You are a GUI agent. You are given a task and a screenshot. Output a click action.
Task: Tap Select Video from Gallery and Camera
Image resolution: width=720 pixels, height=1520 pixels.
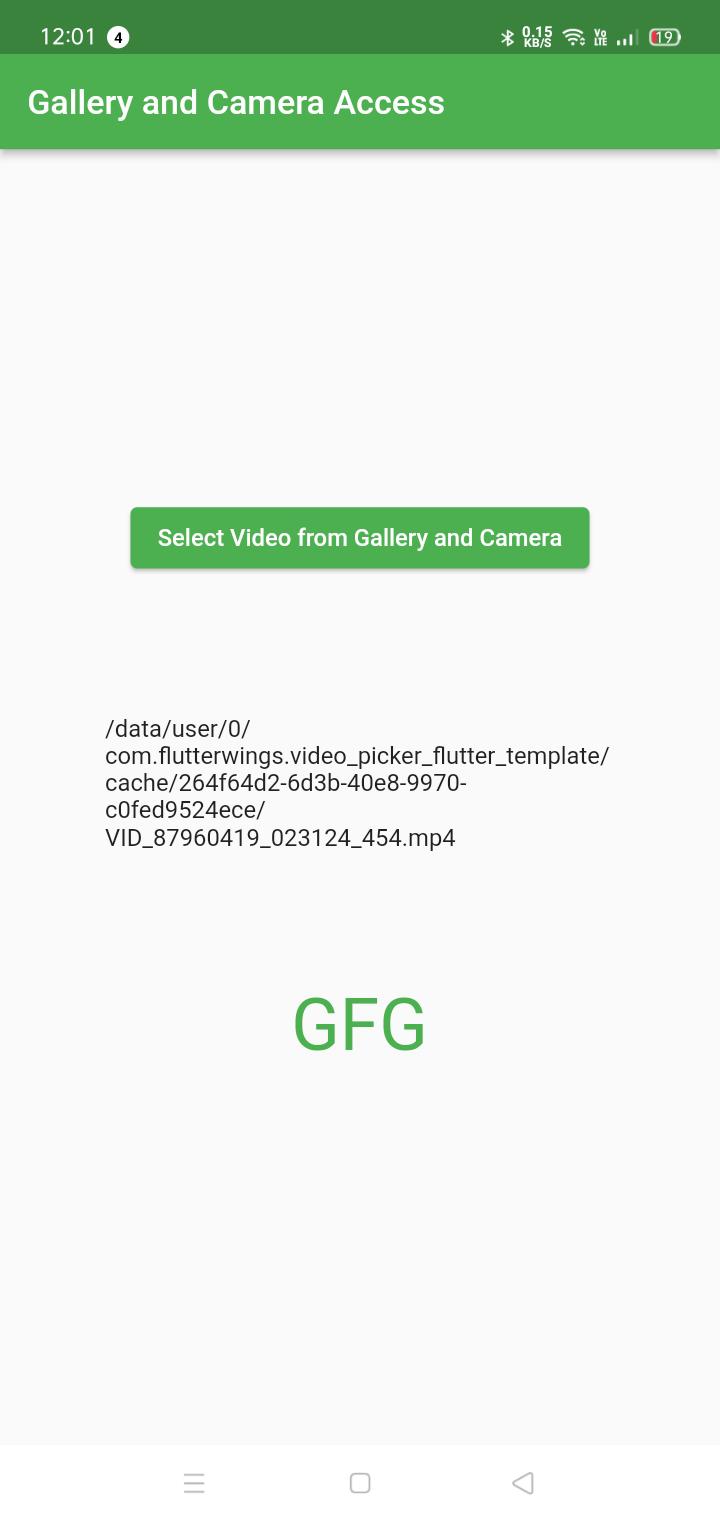click(x=360, y=538)
